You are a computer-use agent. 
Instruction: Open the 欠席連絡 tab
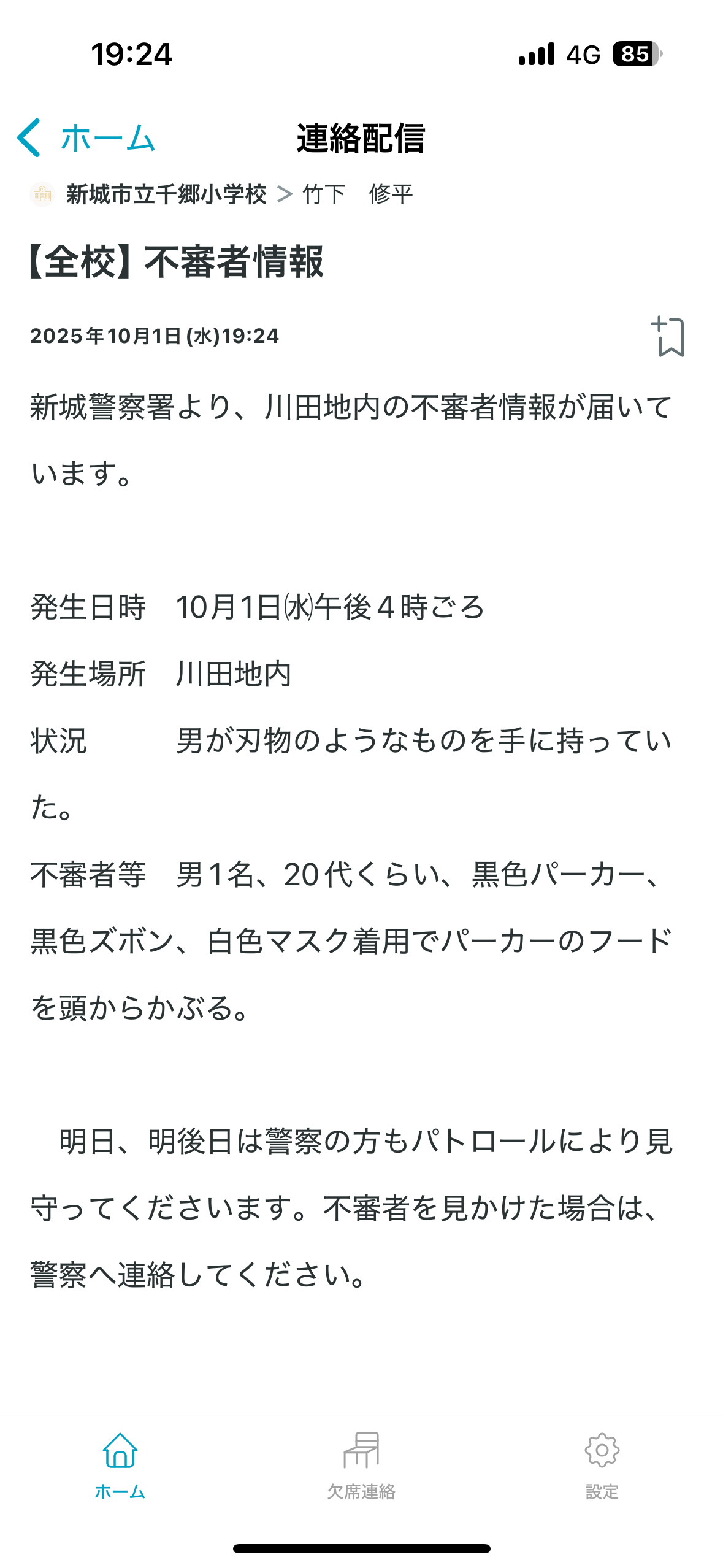(x=361, y=1466)
